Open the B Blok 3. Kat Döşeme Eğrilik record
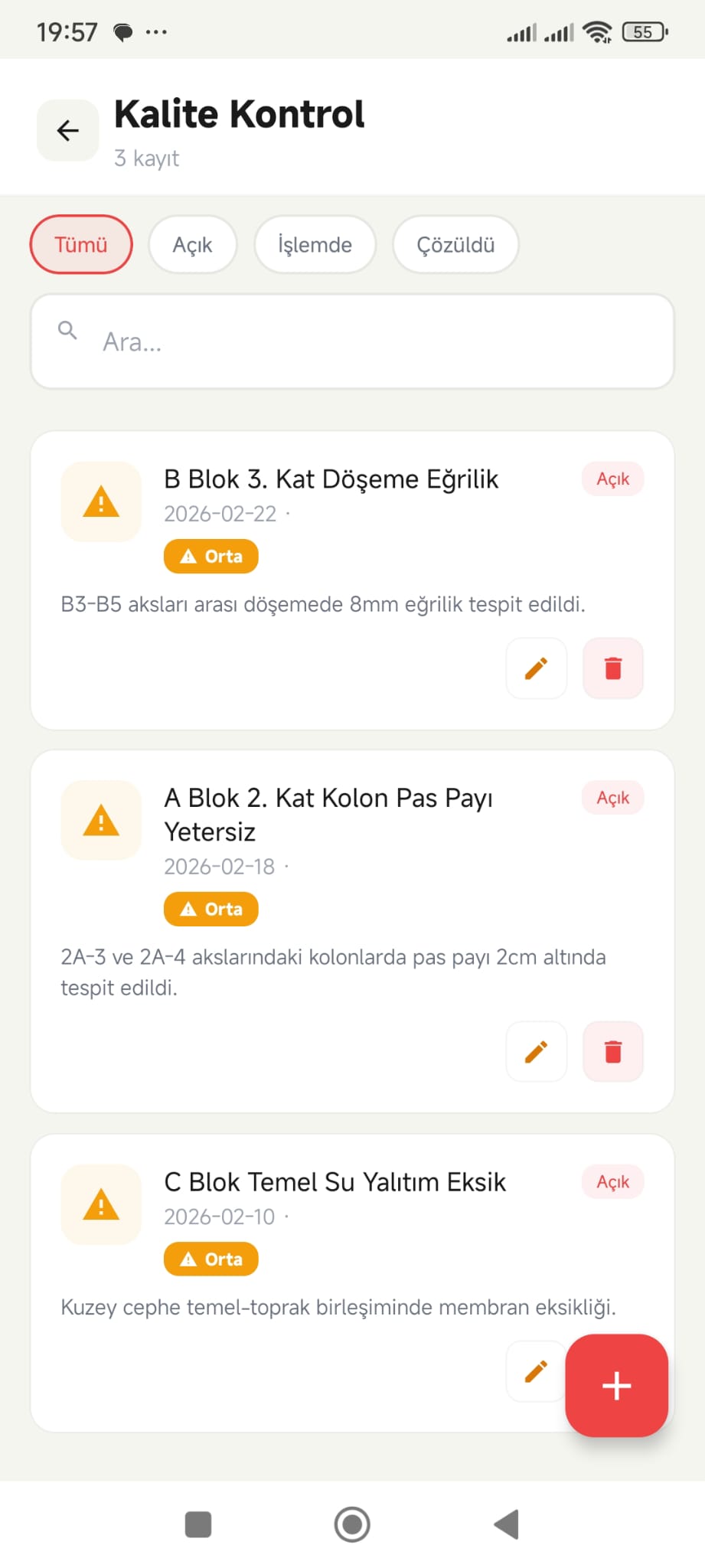 (331, 478)
